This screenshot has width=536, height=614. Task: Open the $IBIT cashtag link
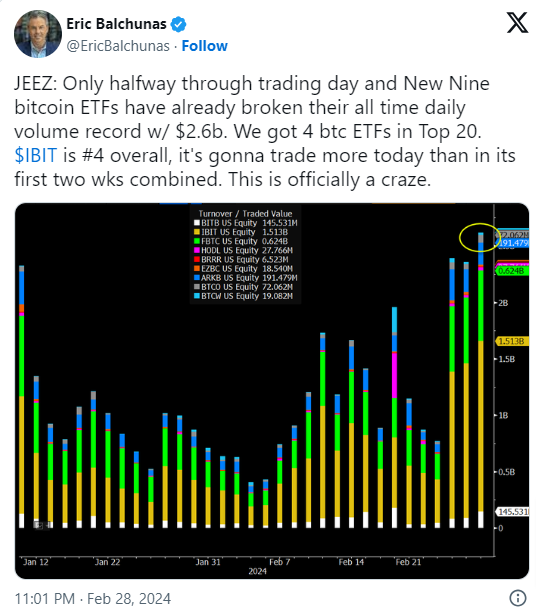point(36,155)
